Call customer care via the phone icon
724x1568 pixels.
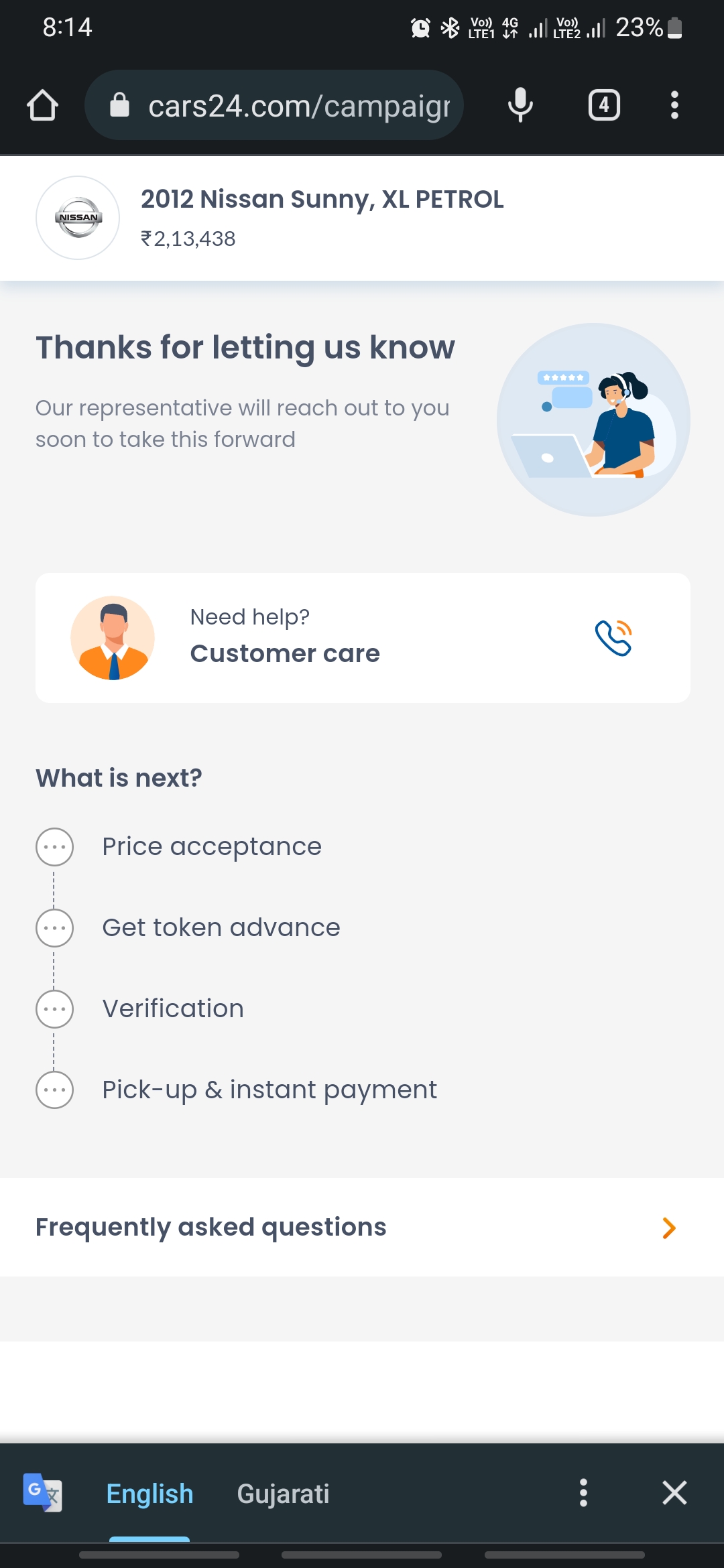click(x=613, y=638)
